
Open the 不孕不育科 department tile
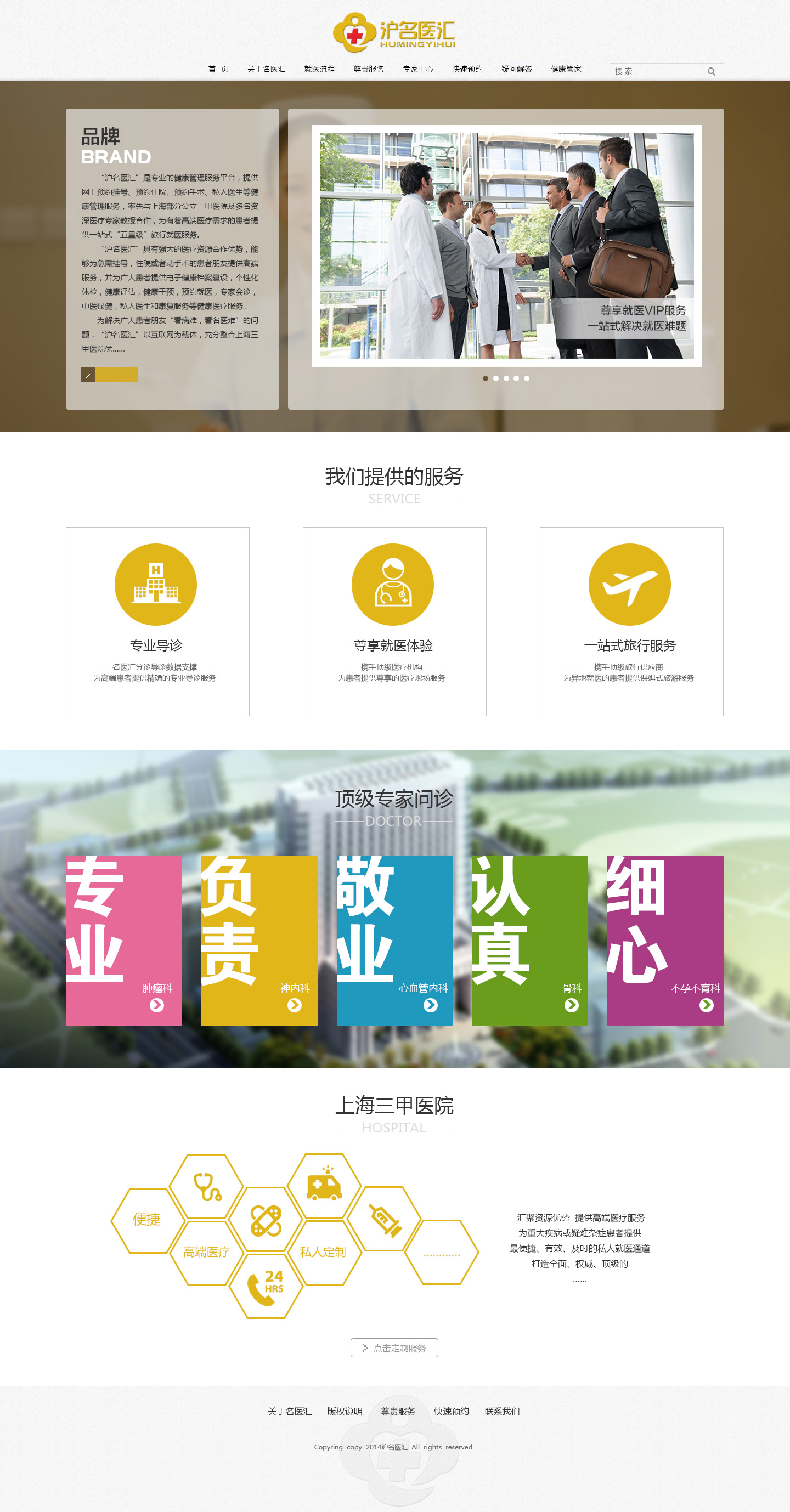pos(664,939)
